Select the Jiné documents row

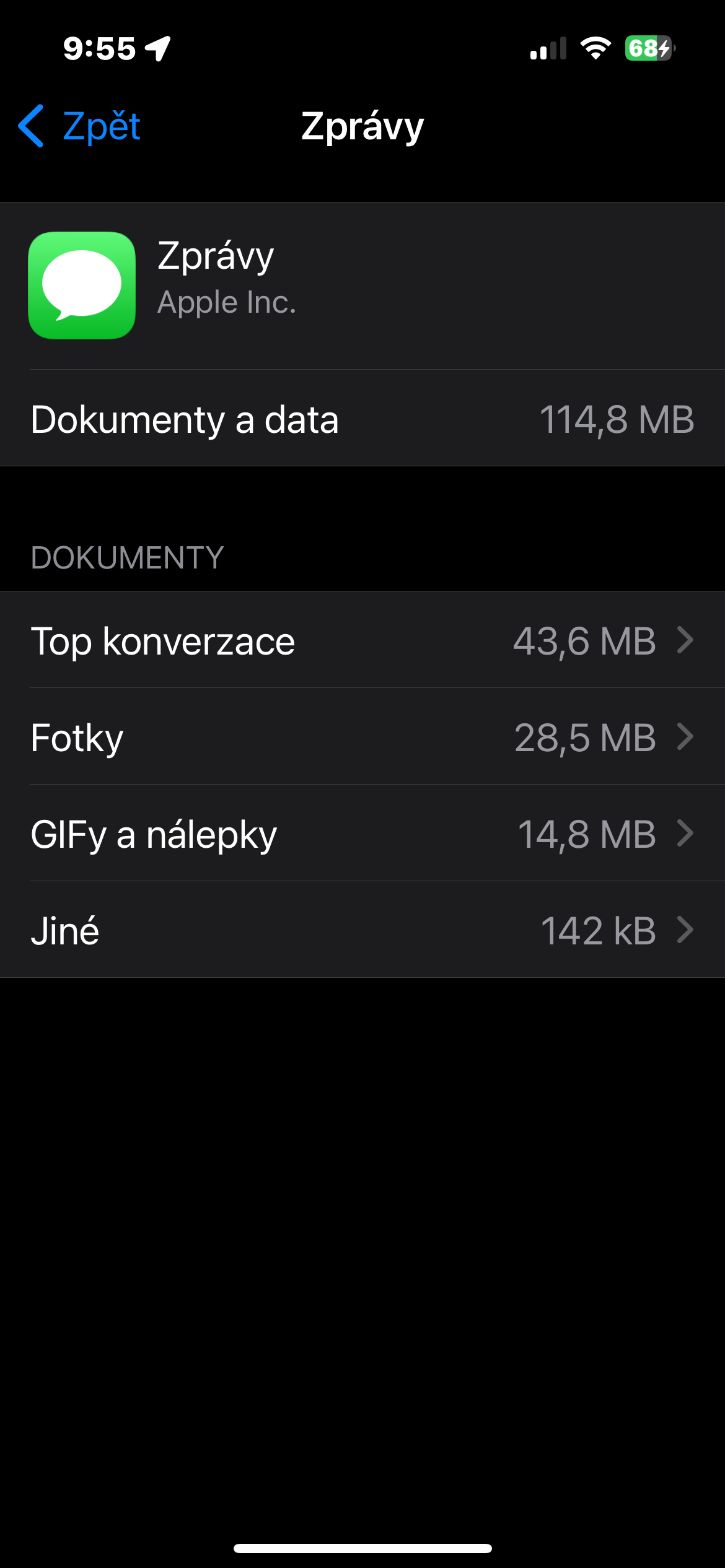[x=362, y=930]
